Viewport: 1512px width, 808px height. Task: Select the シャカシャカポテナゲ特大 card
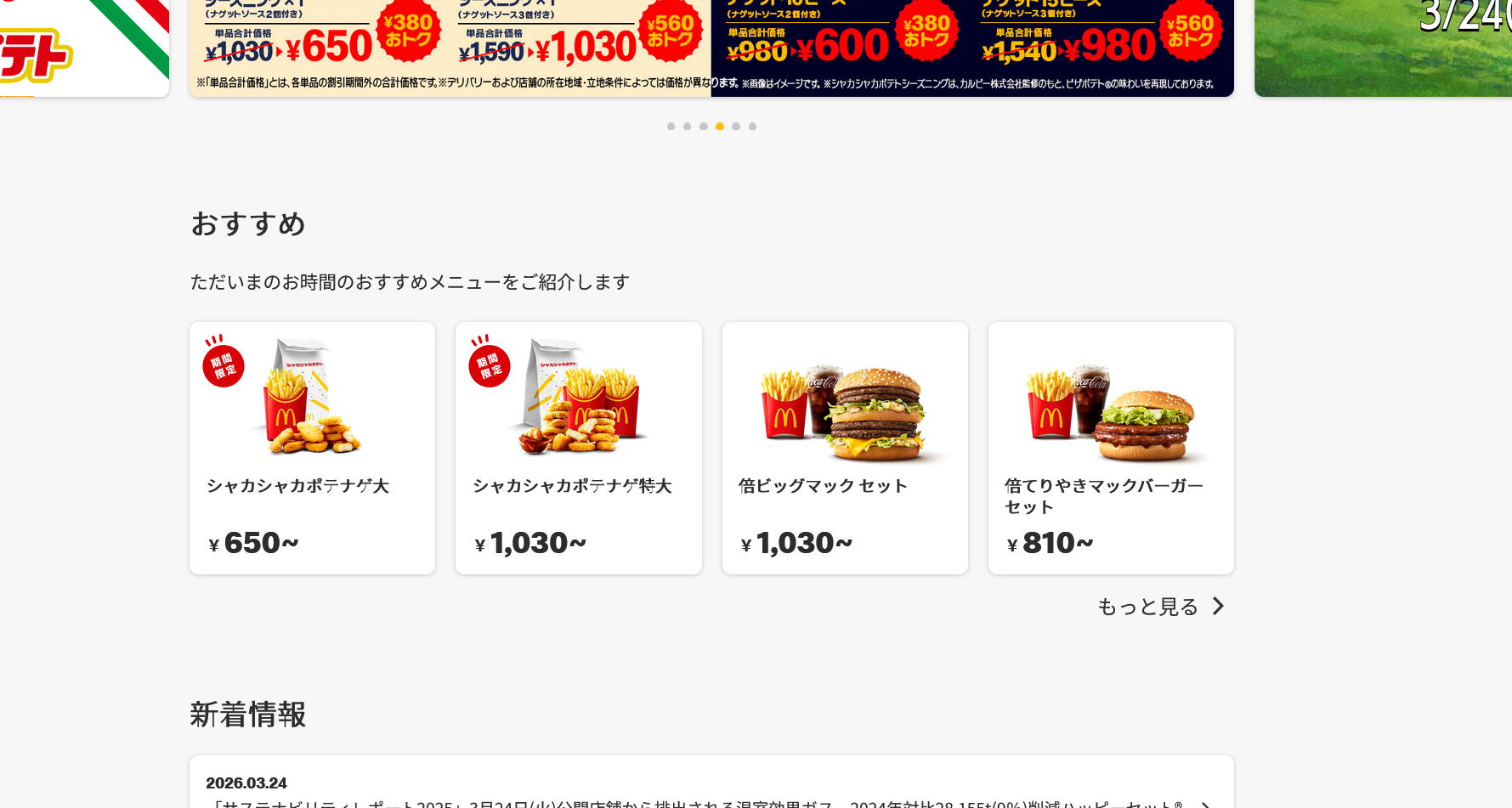(578, 448)
